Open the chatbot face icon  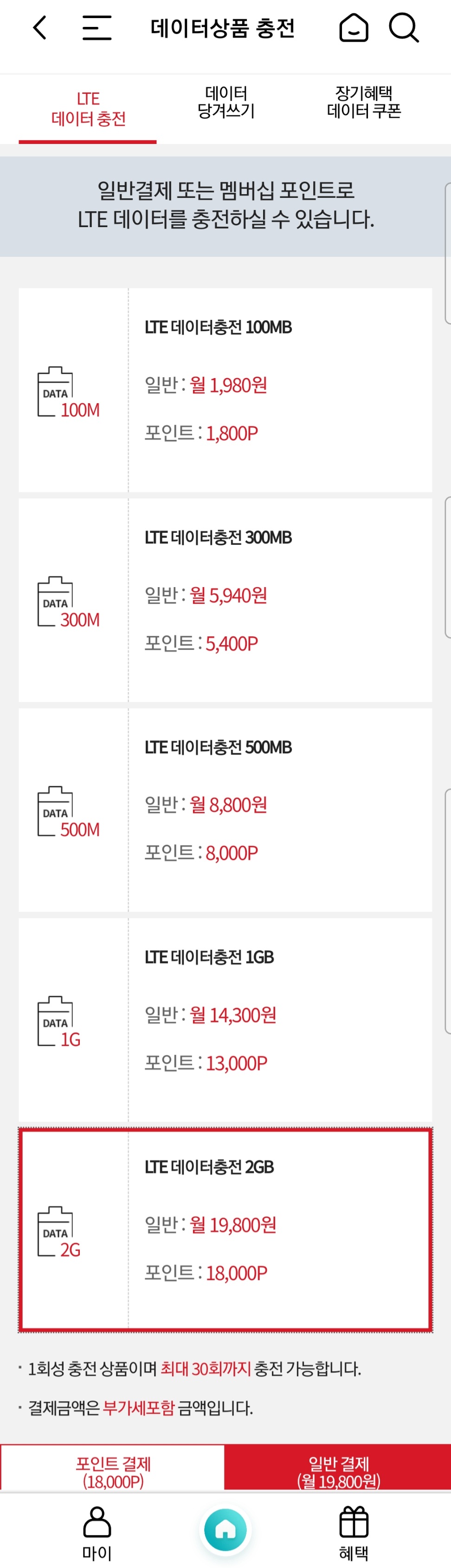pos(353,28)
